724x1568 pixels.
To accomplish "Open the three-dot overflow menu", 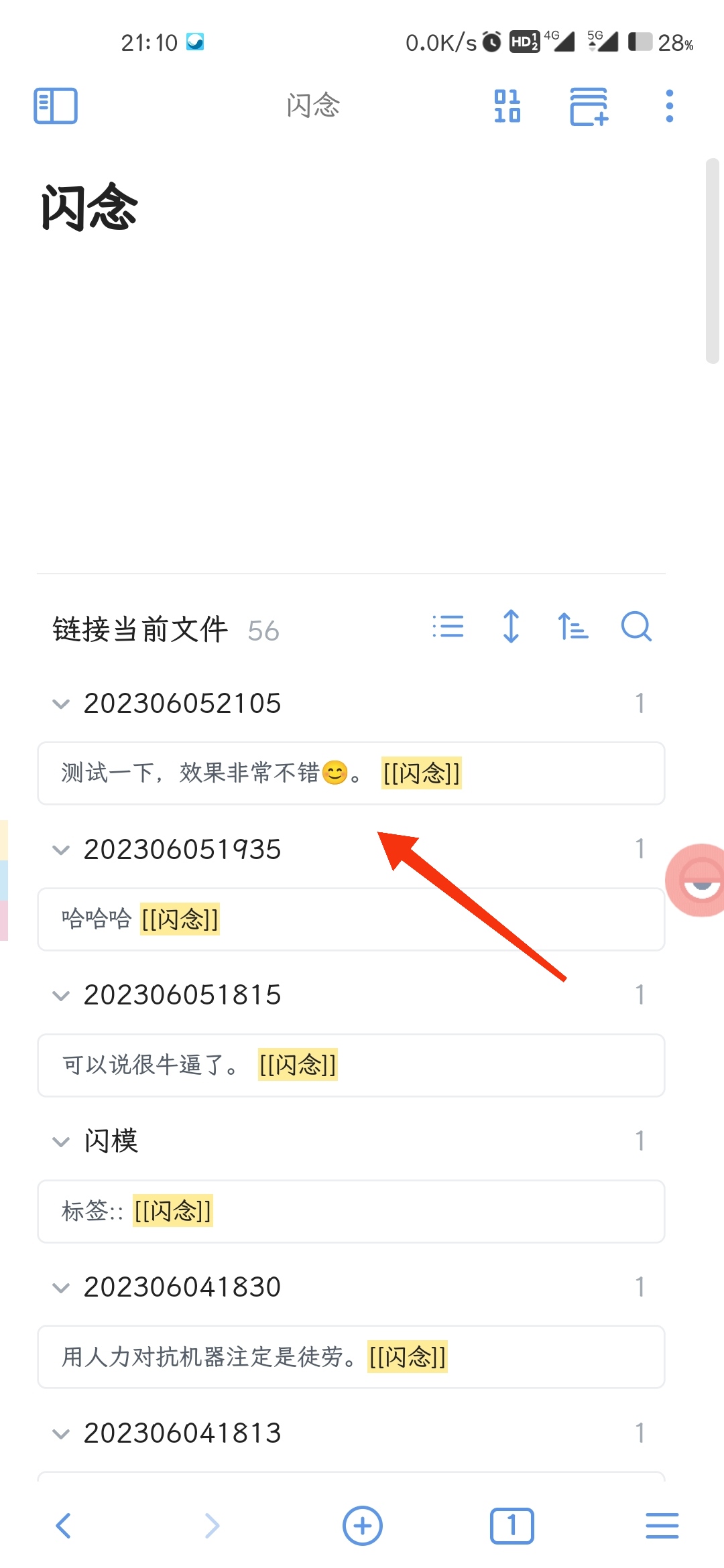I will [669, 106].
